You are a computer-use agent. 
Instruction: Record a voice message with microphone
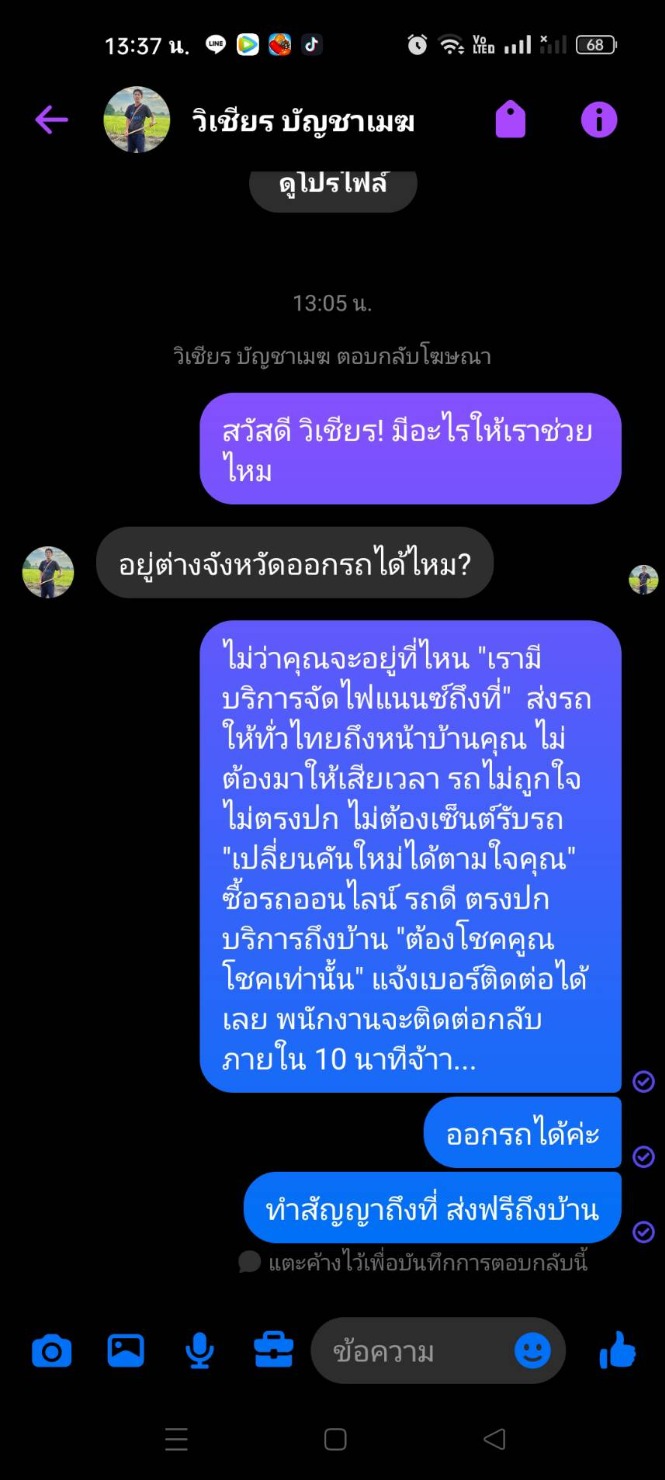coord(200,1352)
